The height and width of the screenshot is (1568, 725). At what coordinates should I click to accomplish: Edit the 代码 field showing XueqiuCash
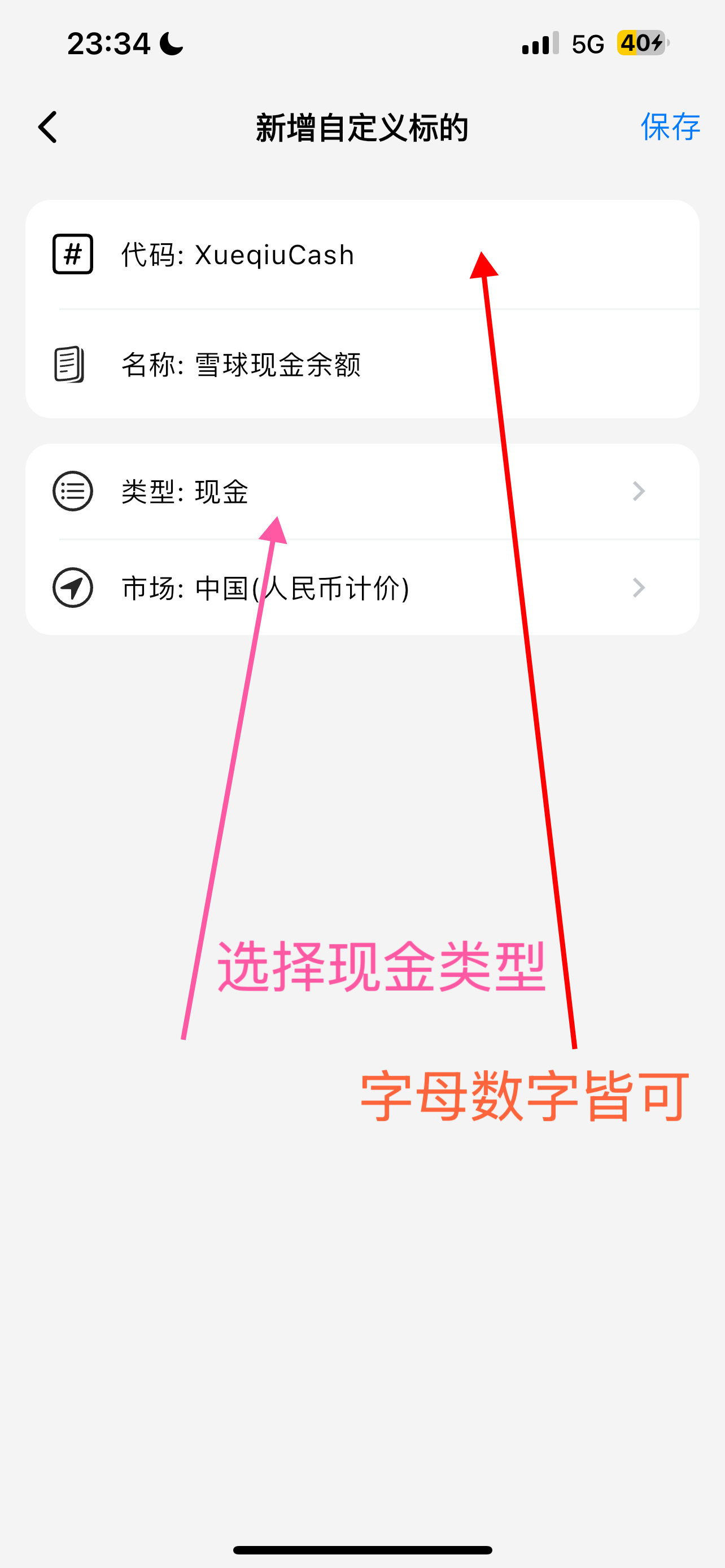tap(274, 255)
